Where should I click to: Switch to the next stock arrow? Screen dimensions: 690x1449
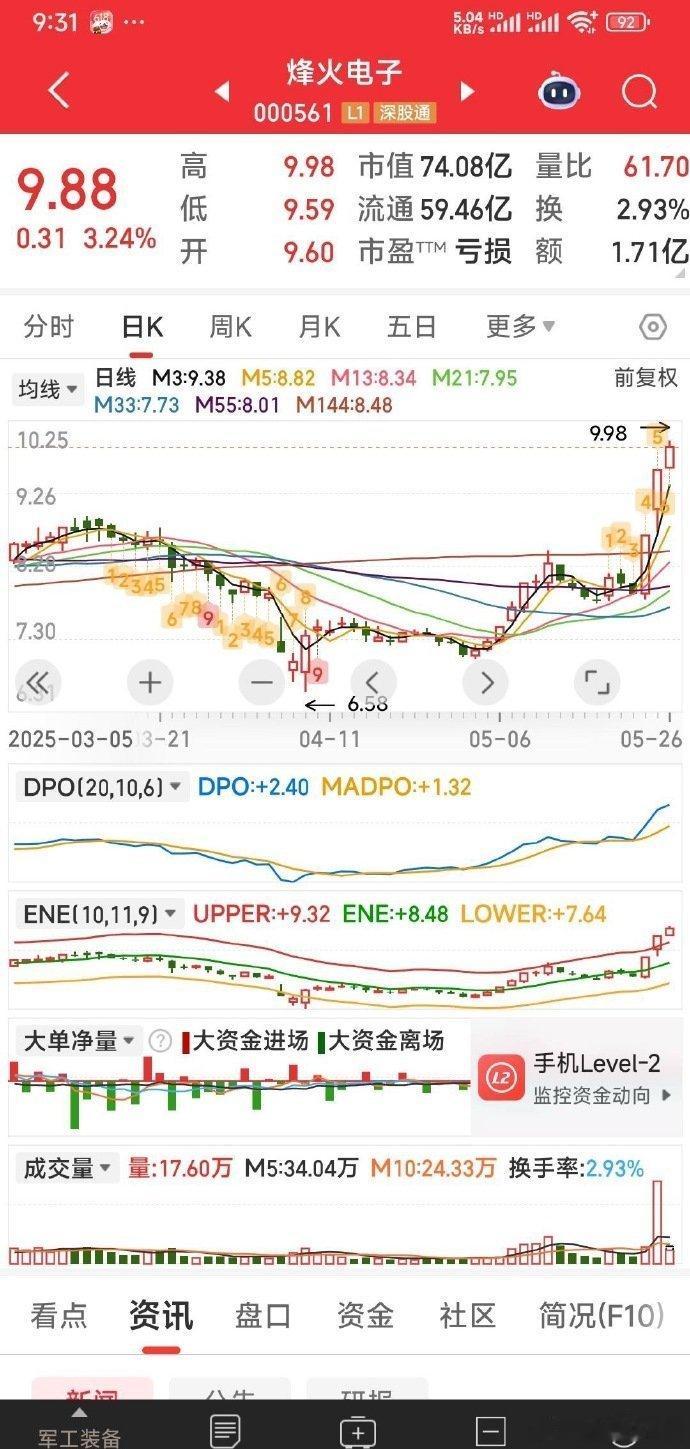point(466,91)
